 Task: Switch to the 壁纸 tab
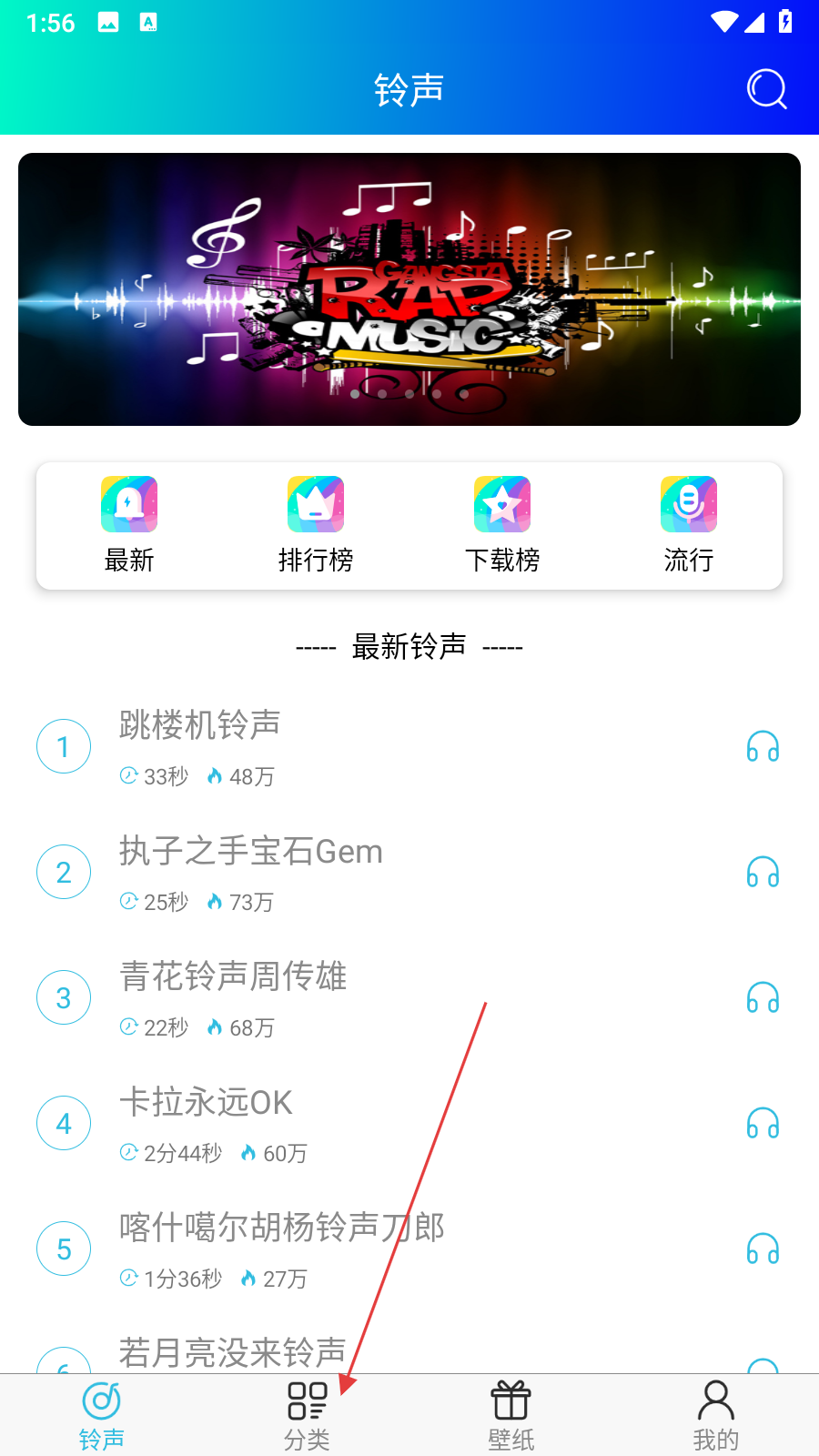511,1415
